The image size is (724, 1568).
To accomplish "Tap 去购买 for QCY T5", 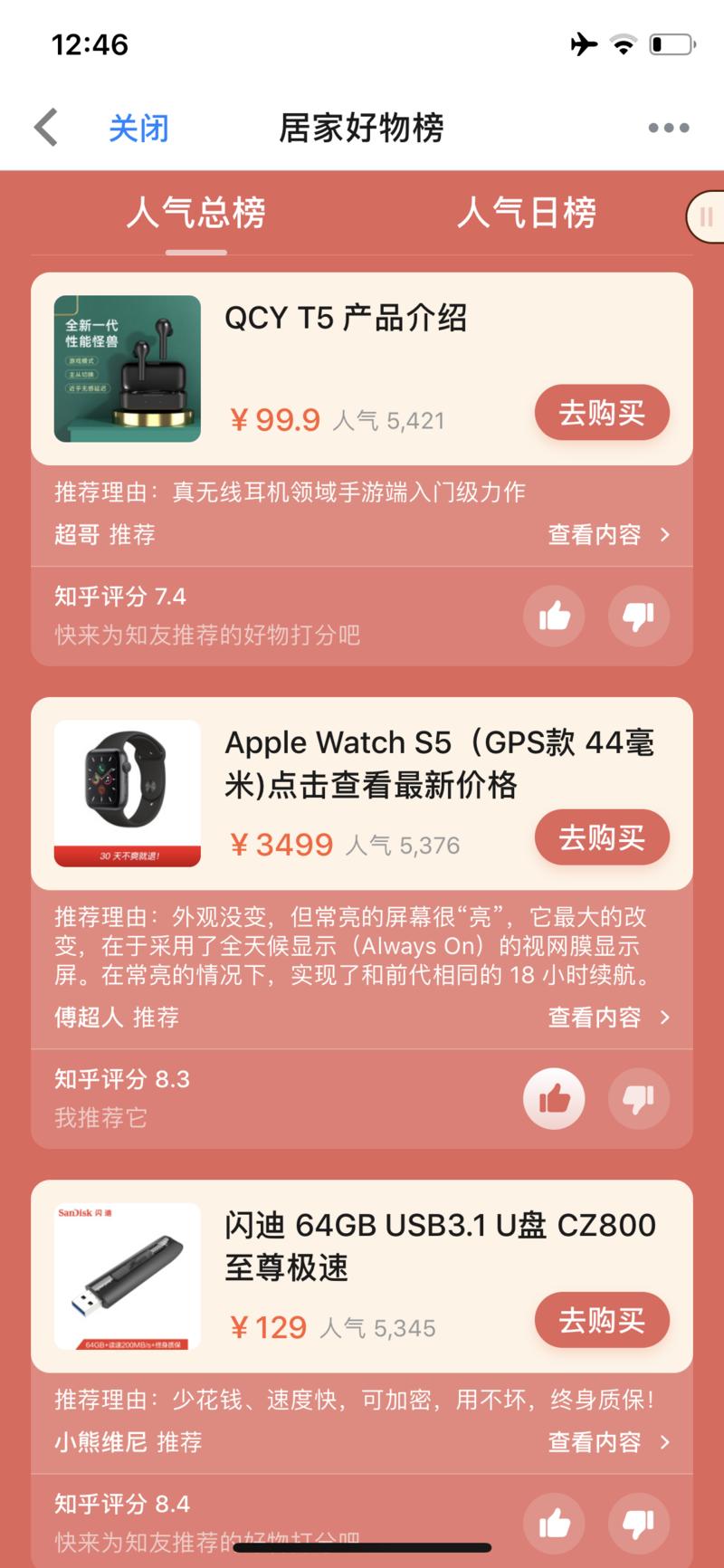I will click(x=601, y=412).
